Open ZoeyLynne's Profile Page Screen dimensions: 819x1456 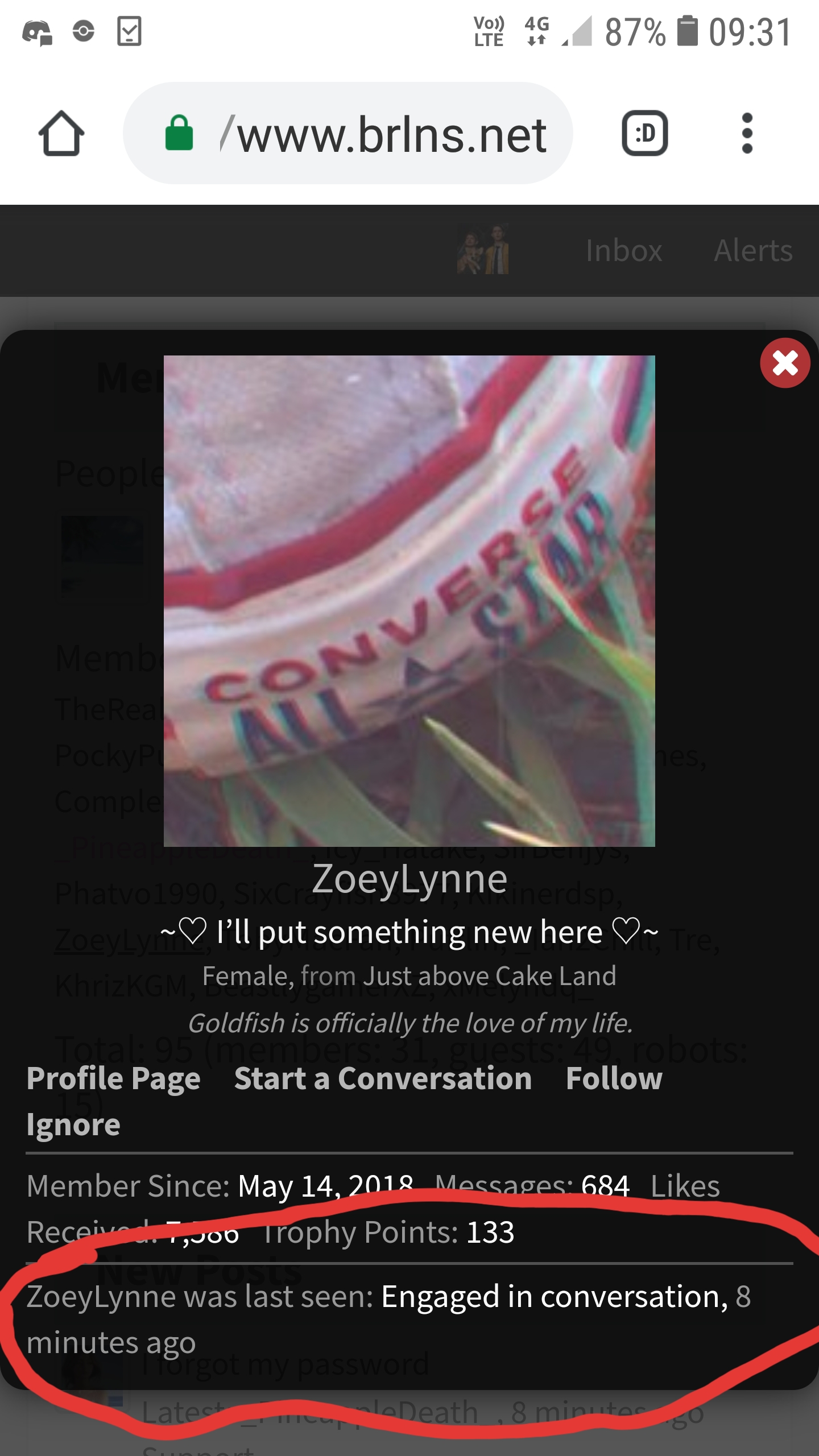point(114,1078)
